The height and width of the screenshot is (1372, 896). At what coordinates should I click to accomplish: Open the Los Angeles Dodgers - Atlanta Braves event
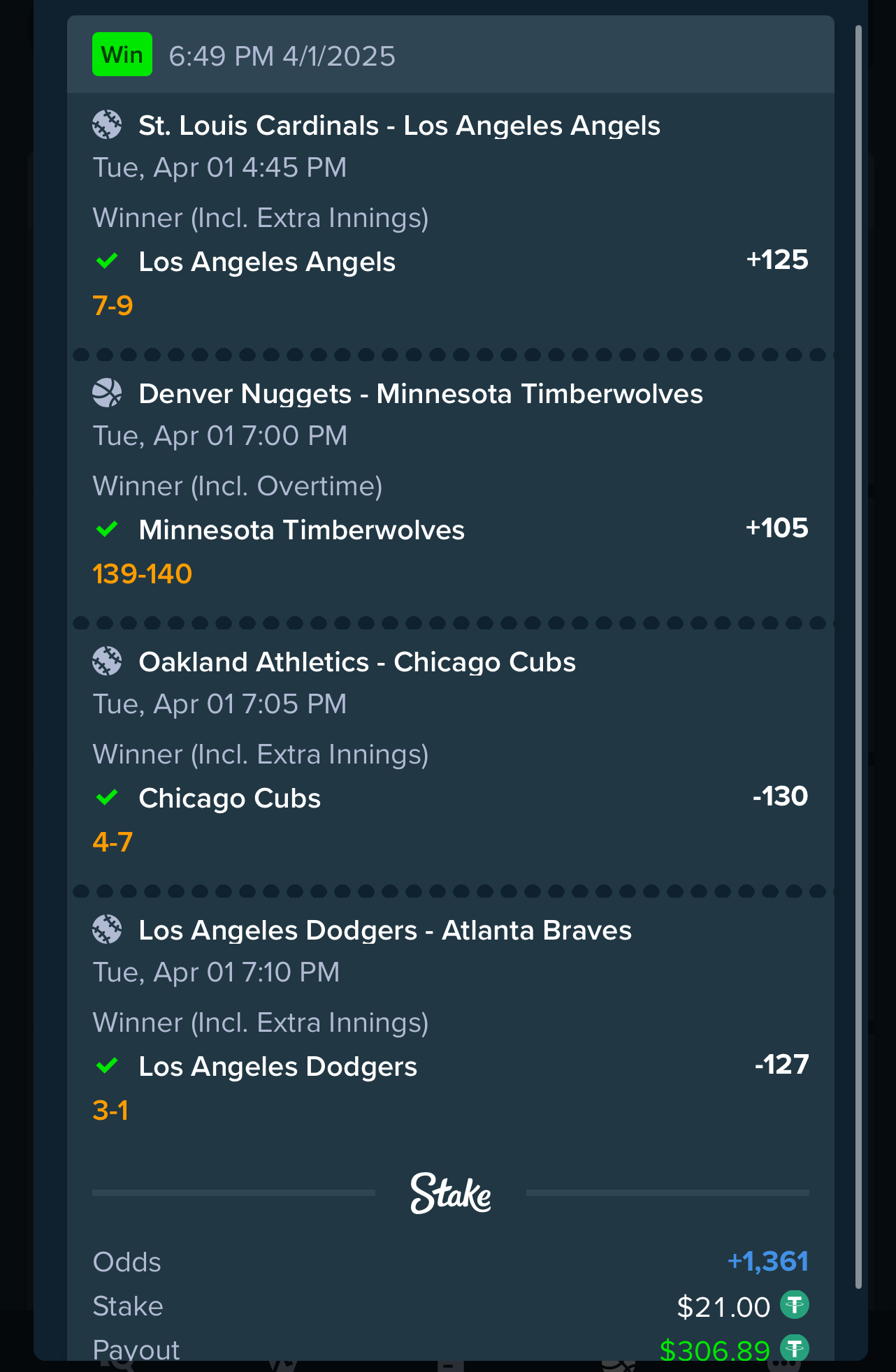point(384,931)
